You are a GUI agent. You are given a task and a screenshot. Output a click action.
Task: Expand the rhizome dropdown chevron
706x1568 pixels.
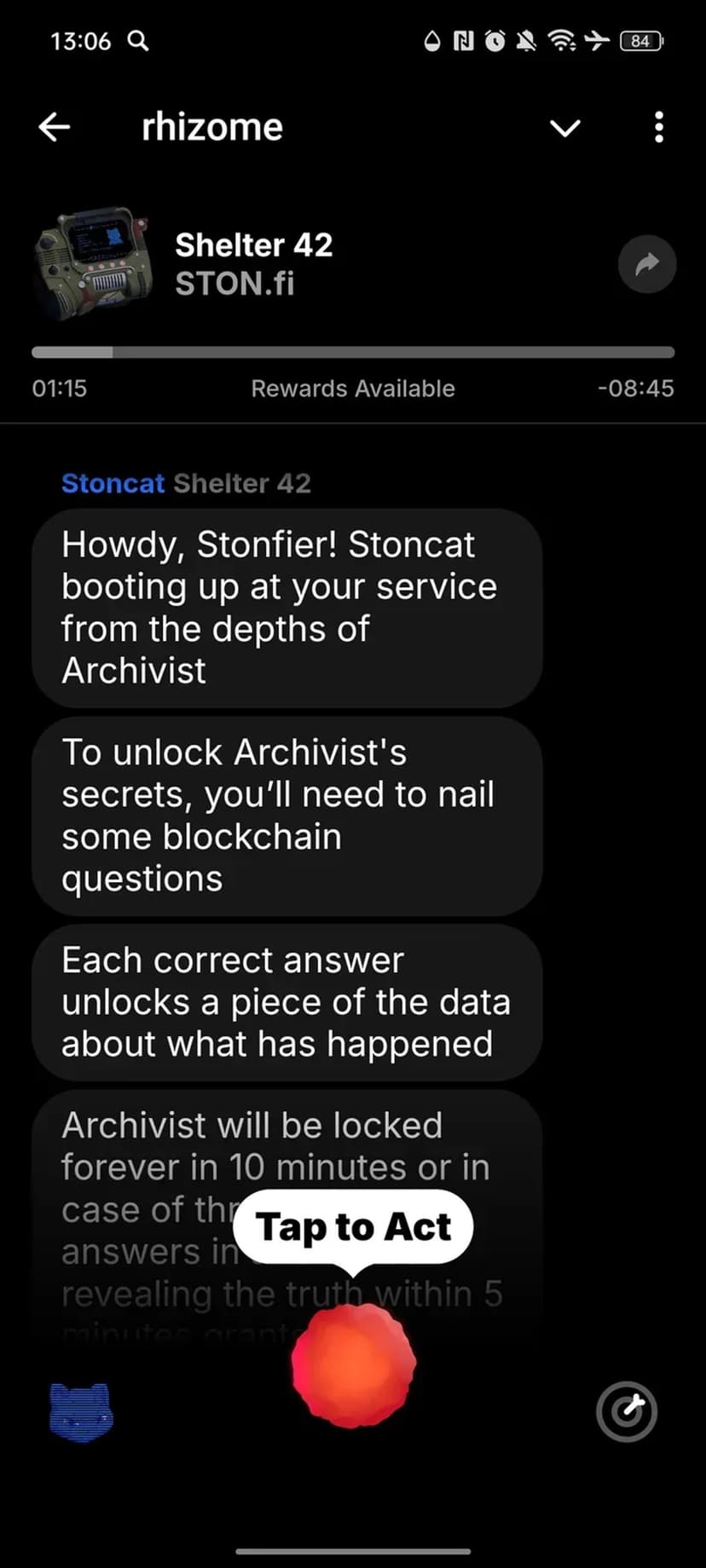coord(564,128)
